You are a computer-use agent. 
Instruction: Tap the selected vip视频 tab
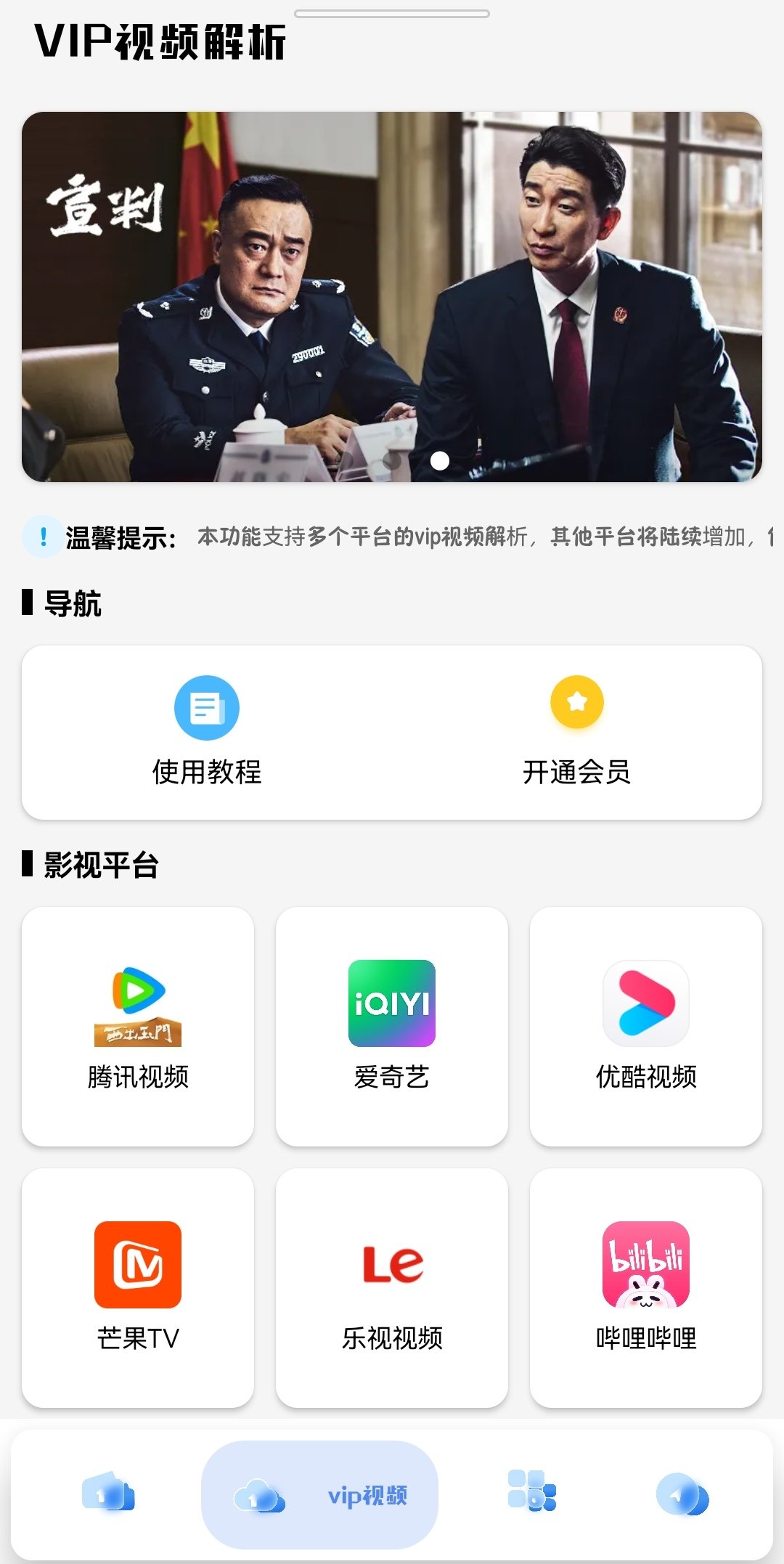point(319,1494)
